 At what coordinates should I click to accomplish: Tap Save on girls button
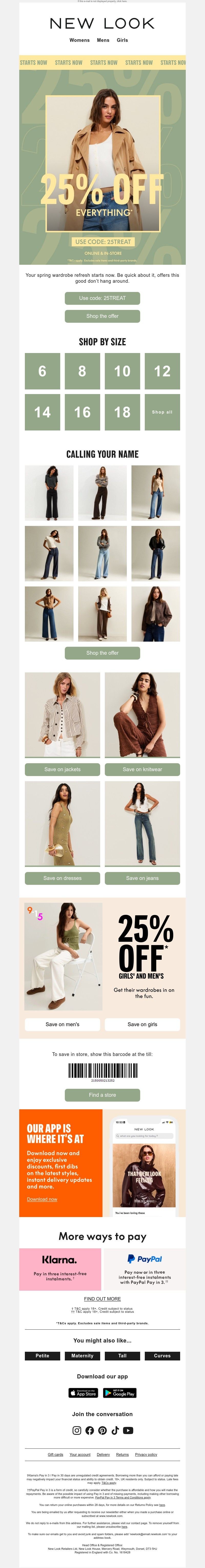pos(142,1024)
